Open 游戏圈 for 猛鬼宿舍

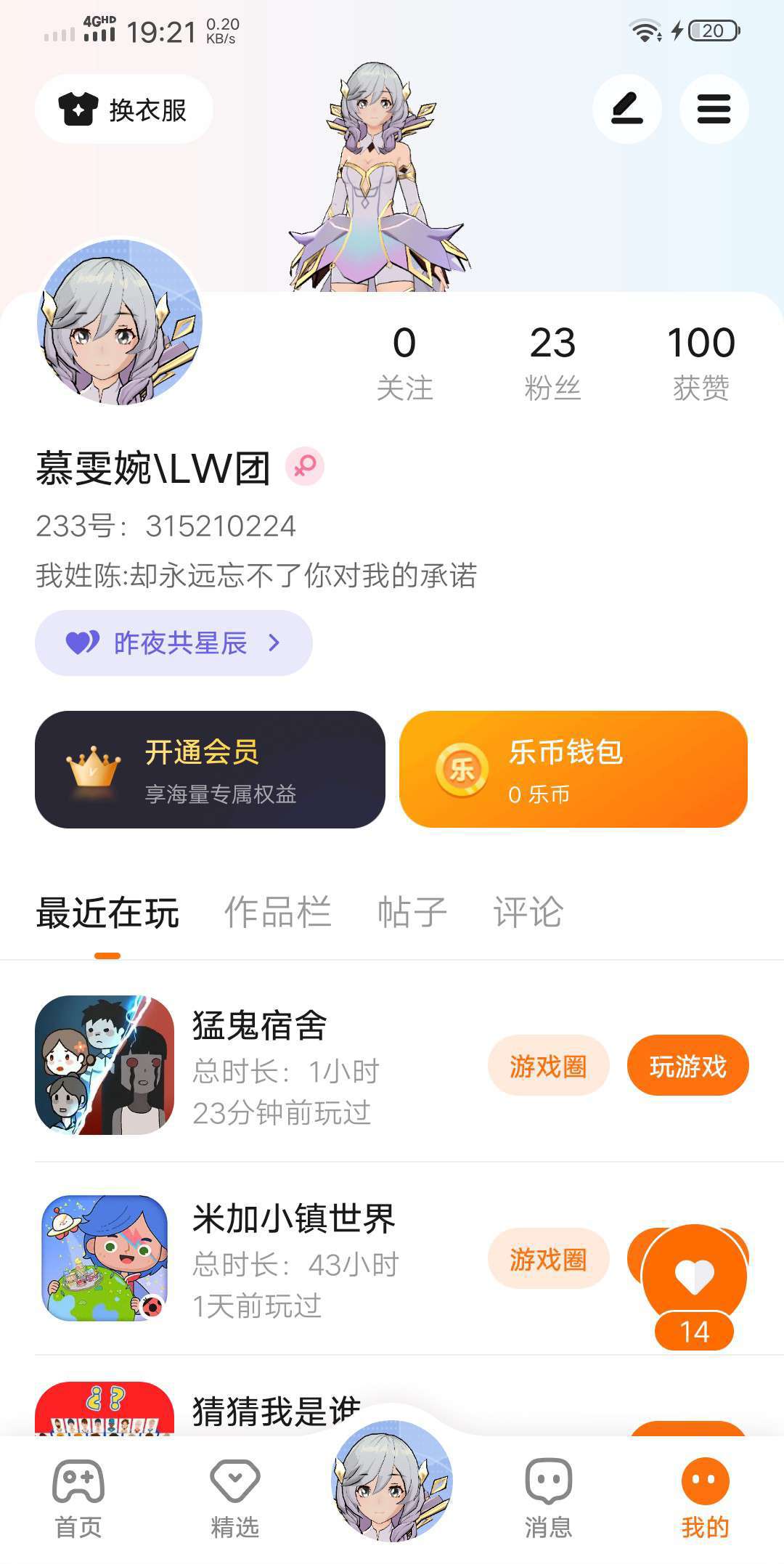[x=548, y=1066]
